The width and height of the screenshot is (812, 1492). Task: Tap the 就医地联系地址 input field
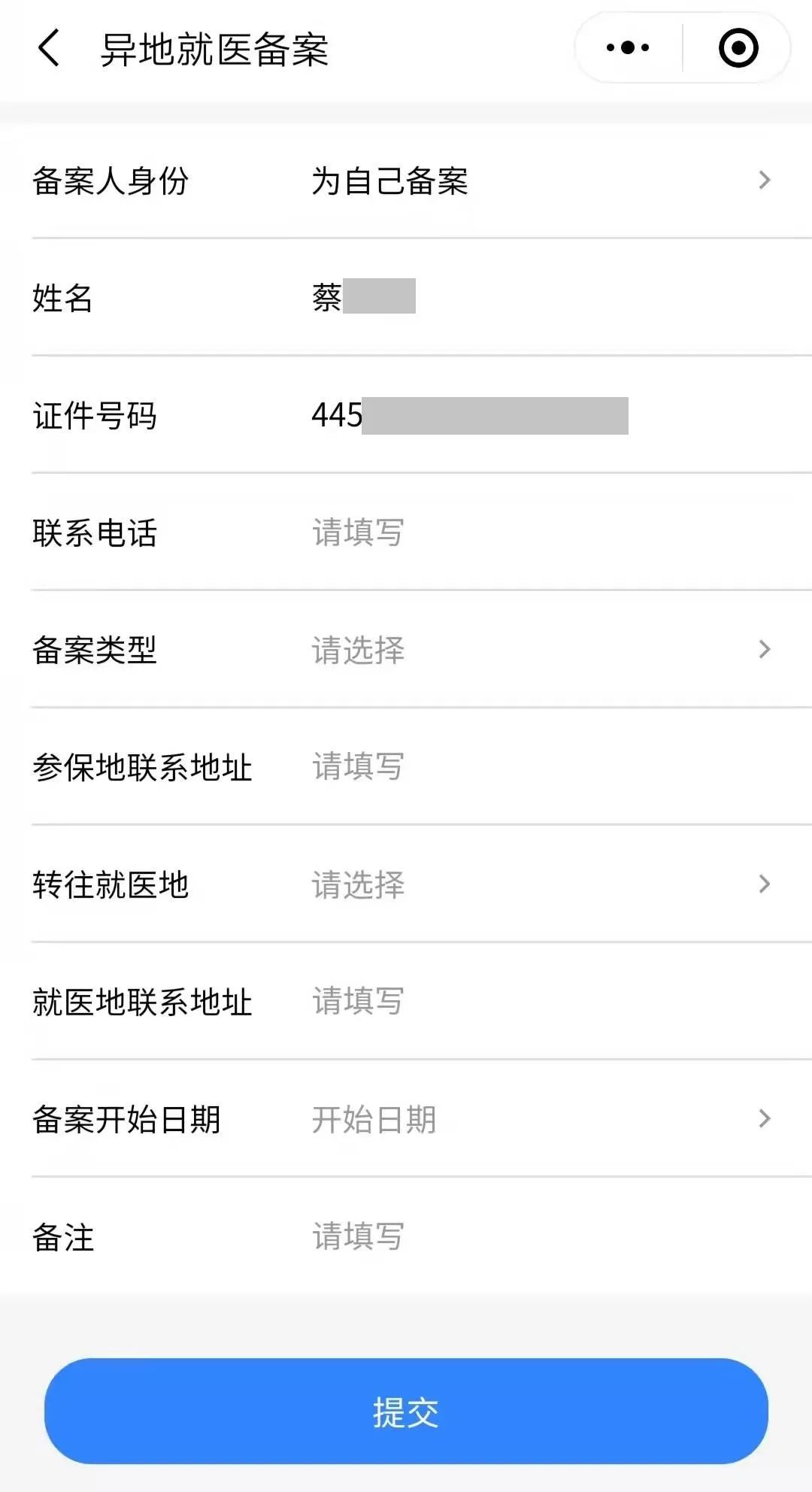(451, 1000)
